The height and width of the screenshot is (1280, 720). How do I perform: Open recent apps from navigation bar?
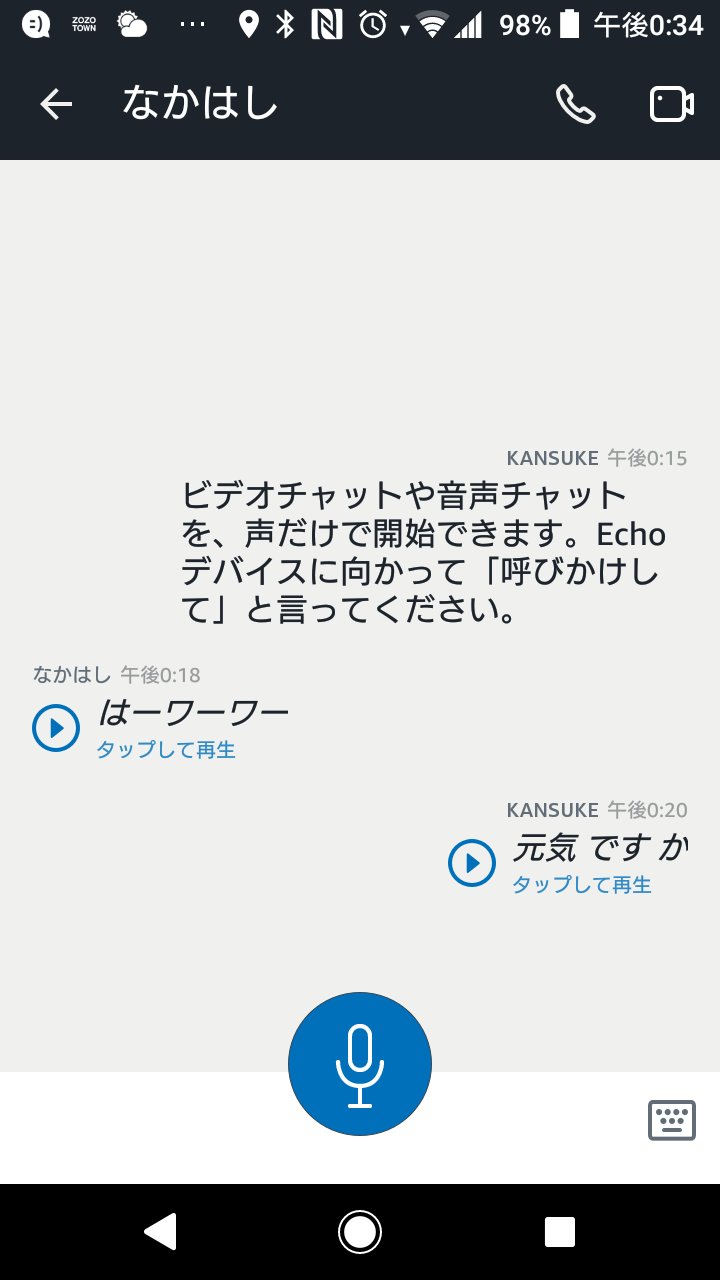tap(560, 1232)
